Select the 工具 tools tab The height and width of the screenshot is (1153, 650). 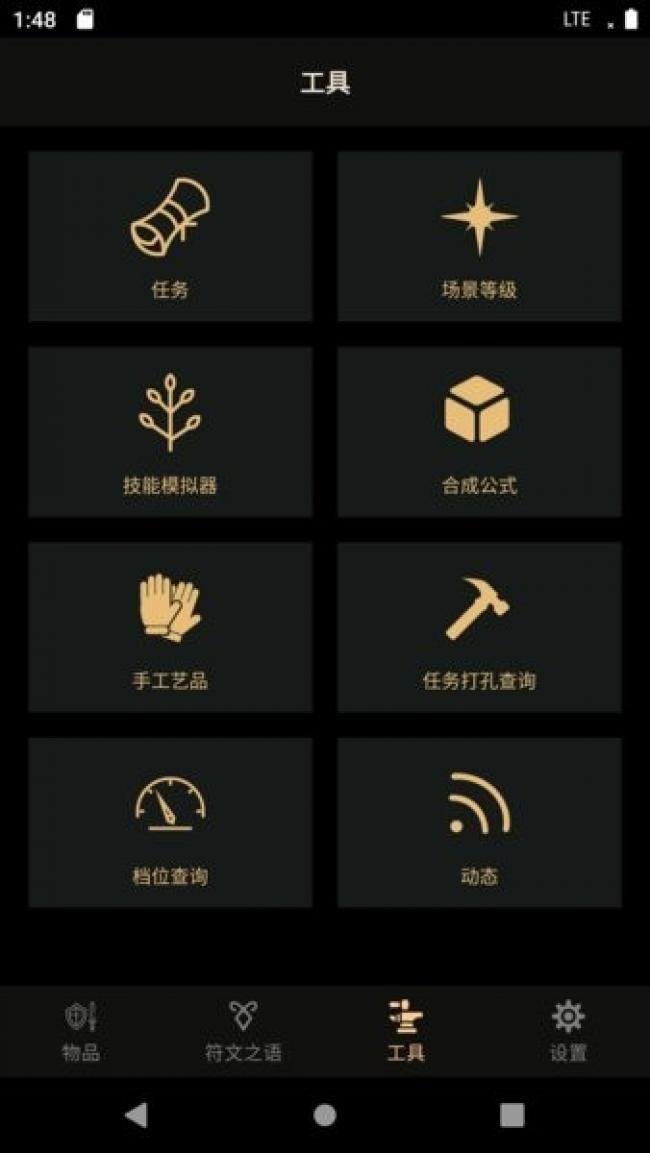[406, 1031]
